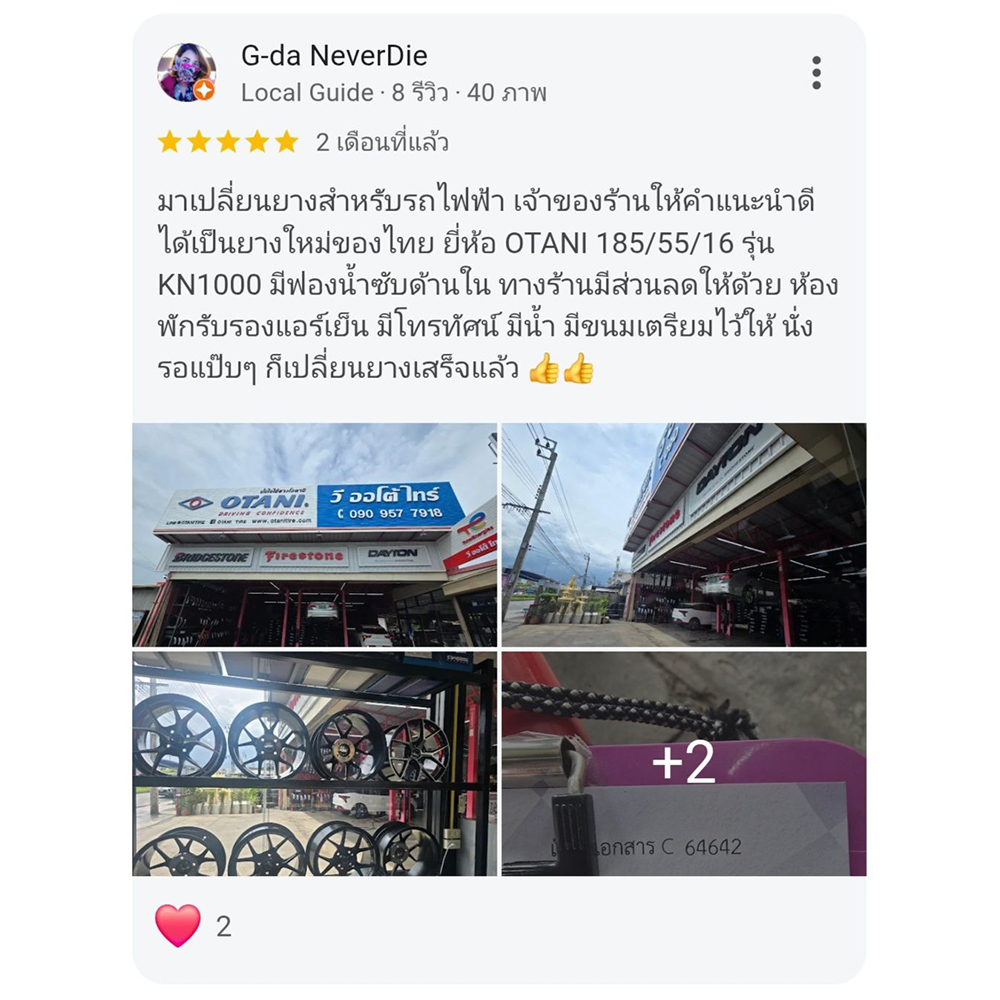
Task: Open reviewer name G-da NeverDie
Action: pos(334,56)
